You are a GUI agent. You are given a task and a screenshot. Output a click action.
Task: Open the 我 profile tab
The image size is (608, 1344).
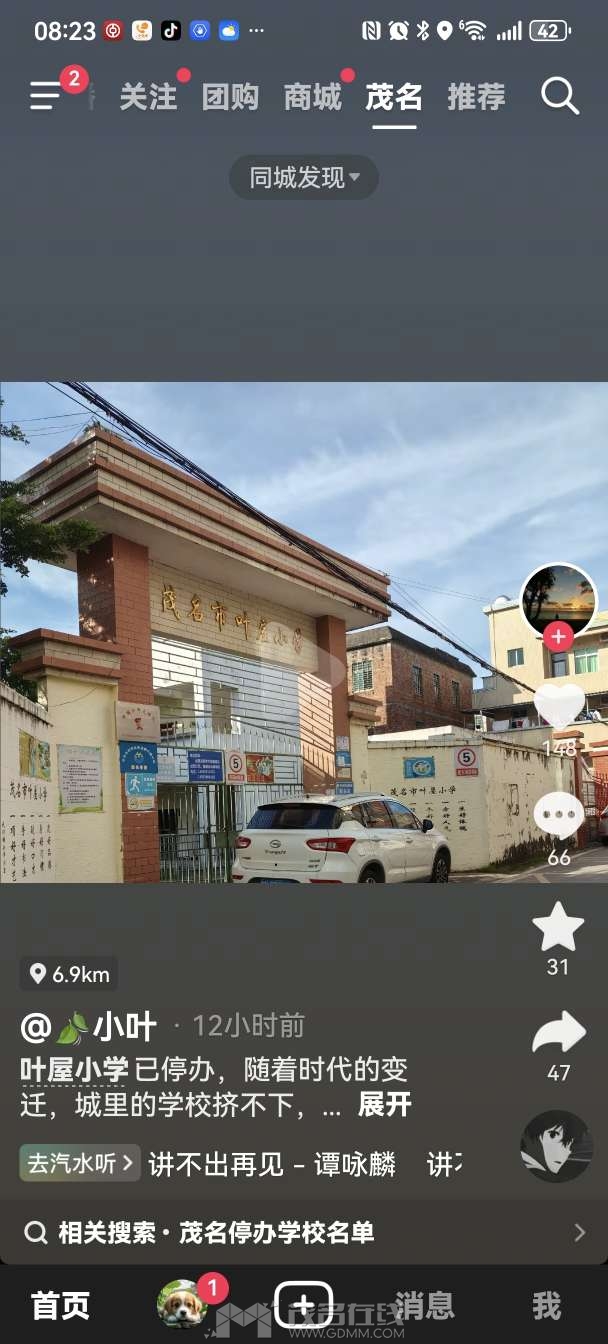[x=546, y=1306]
